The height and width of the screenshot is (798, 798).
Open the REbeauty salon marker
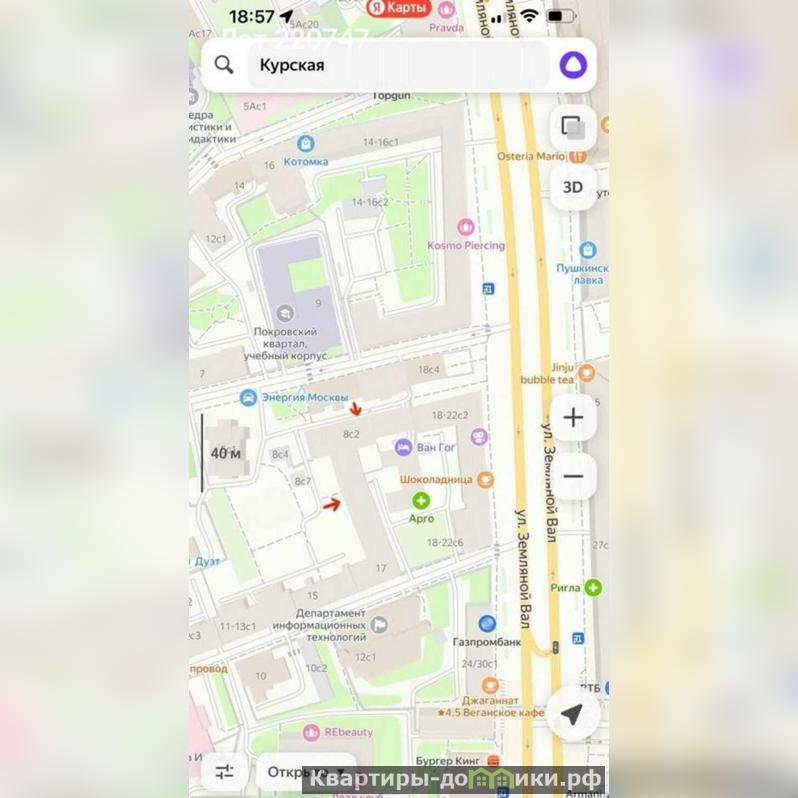click(311, 733)
